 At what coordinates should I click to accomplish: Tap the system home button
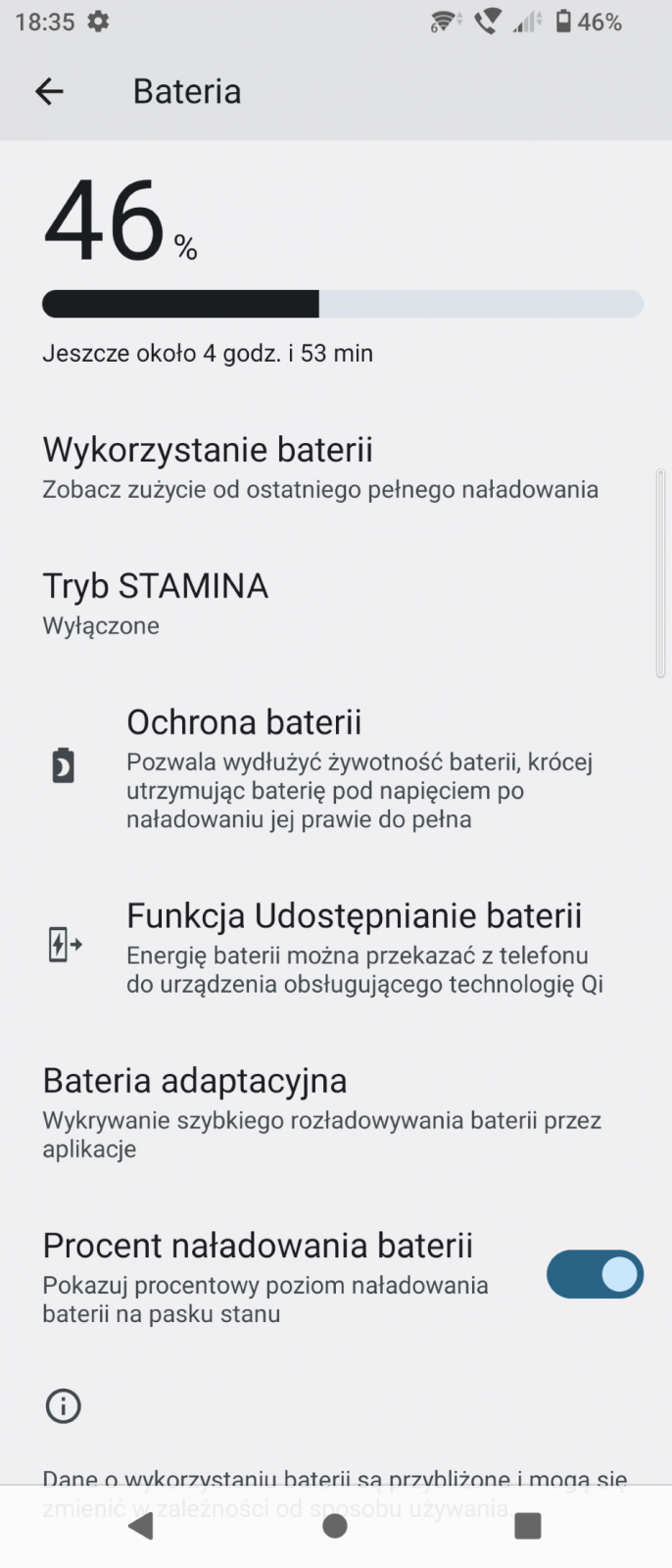(x=335, y=1526)
